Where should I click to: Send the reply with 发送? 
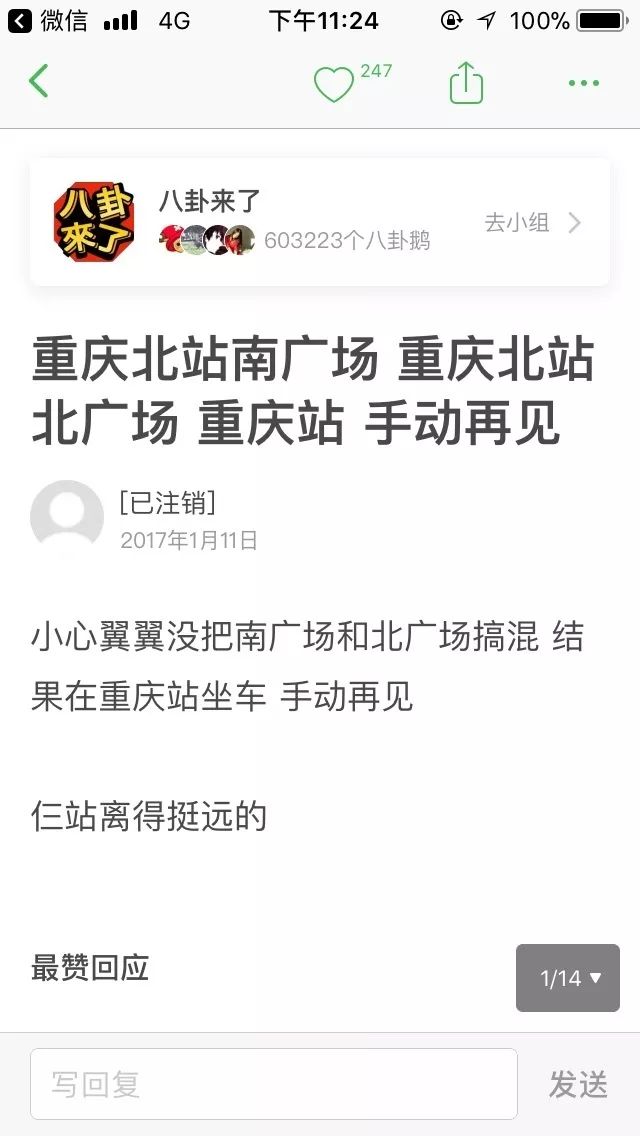578,1084
